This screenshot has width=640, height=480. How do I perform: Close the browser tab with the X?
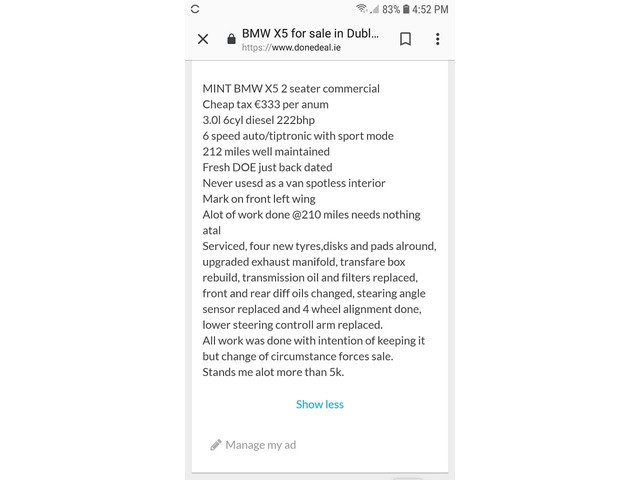pos(203,39)
